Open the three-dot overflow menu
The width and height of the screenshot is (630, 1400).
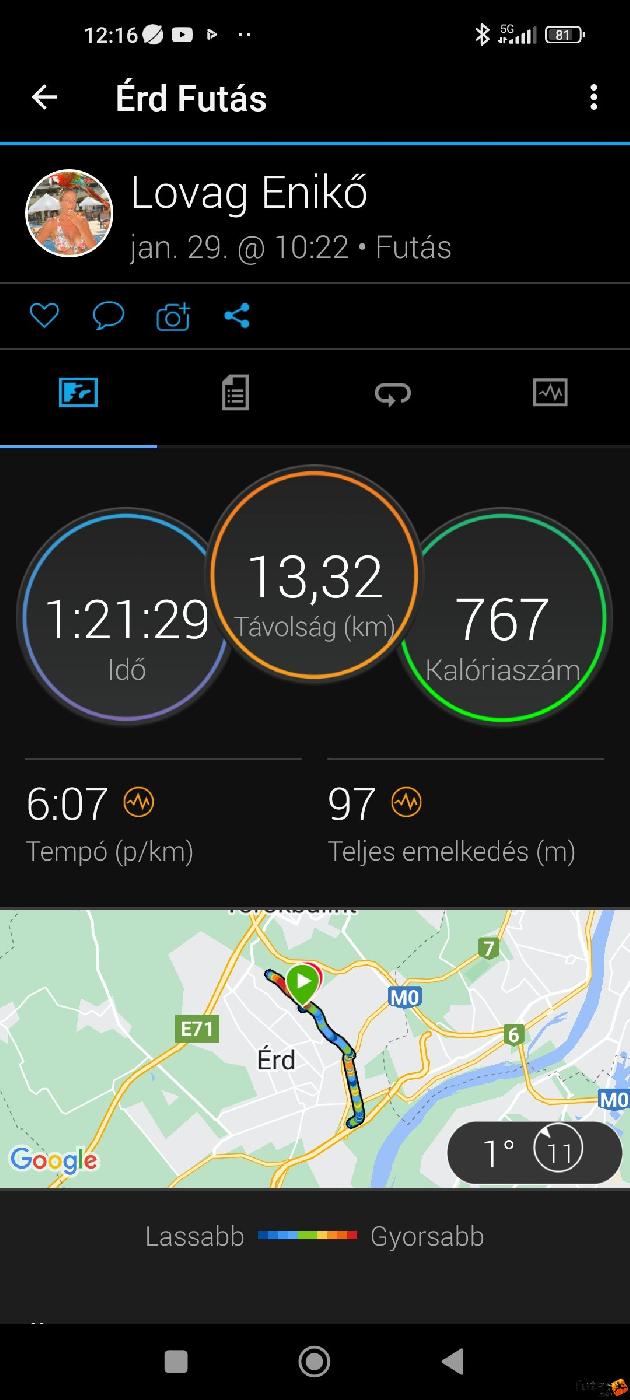(594, 97)
